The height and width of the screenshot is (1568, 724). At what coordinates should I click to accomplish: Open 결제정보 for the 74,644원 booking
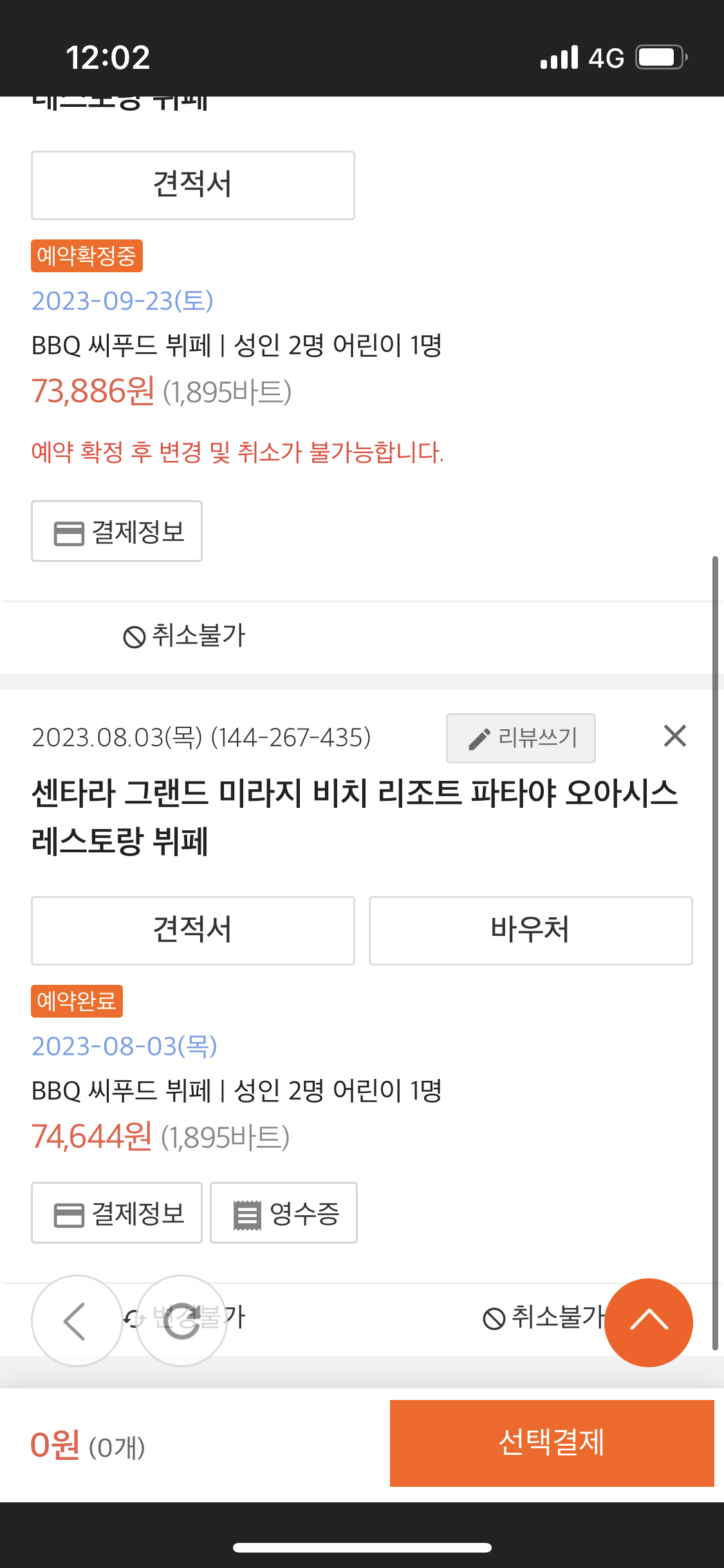point(116,1213)
